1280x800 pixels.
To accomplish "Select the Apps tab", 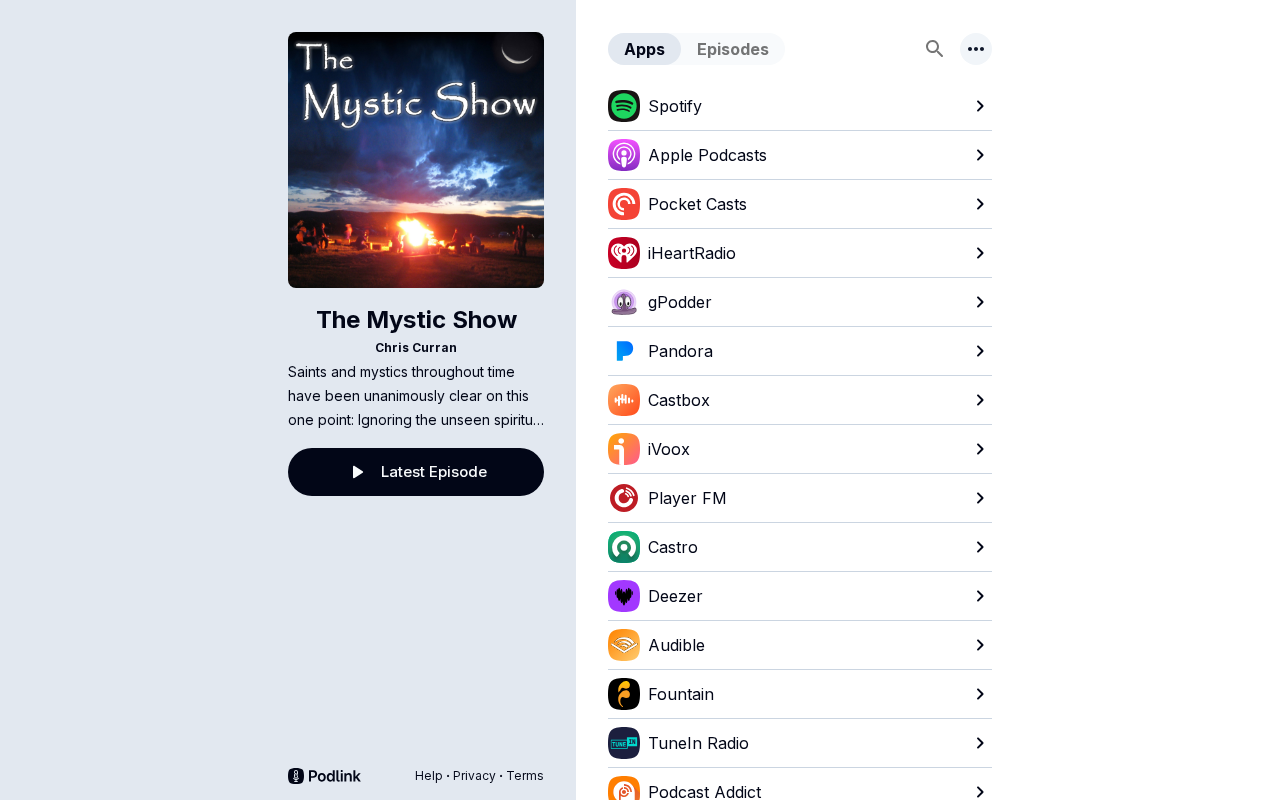I will 644,49.
